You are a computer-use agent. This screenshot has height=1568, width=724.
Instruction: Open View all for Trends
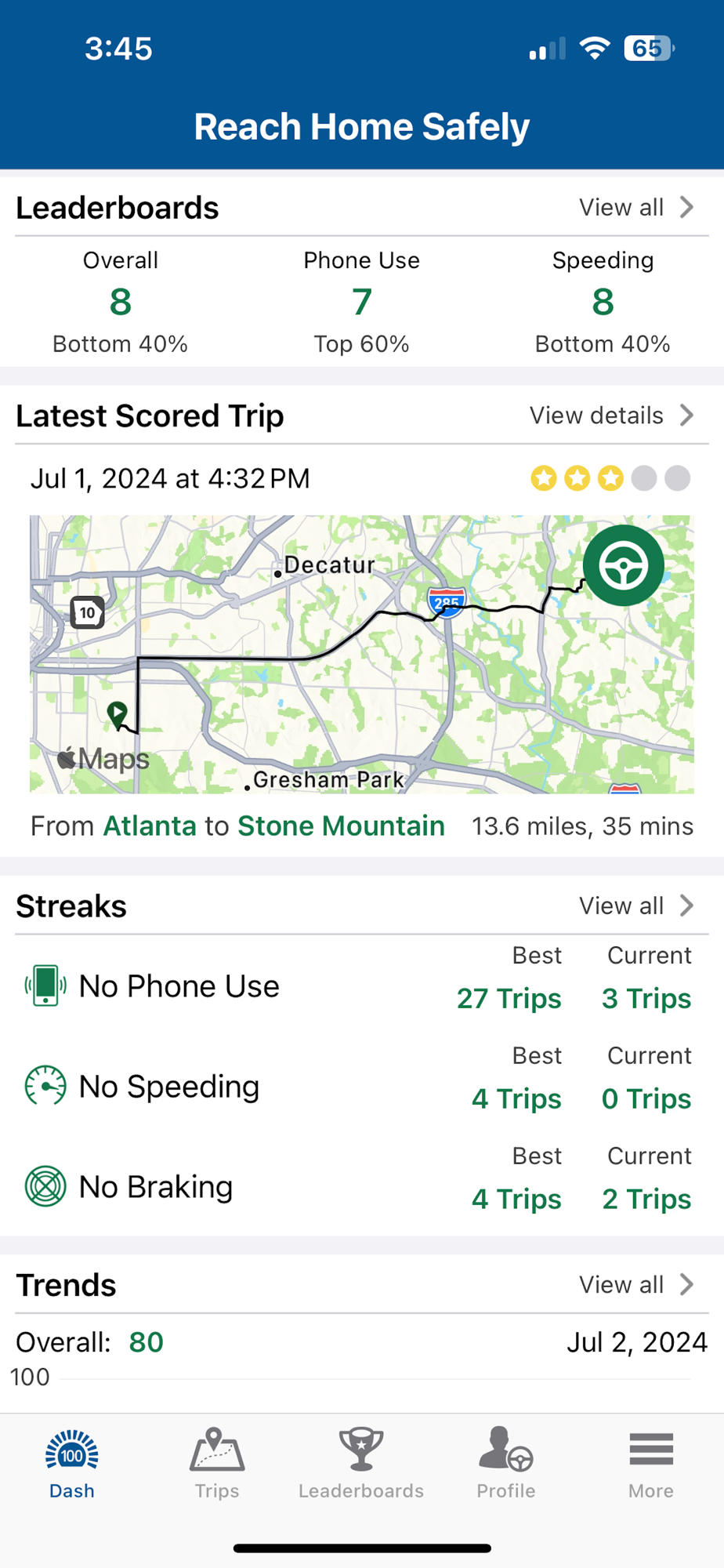point(636,1284)
